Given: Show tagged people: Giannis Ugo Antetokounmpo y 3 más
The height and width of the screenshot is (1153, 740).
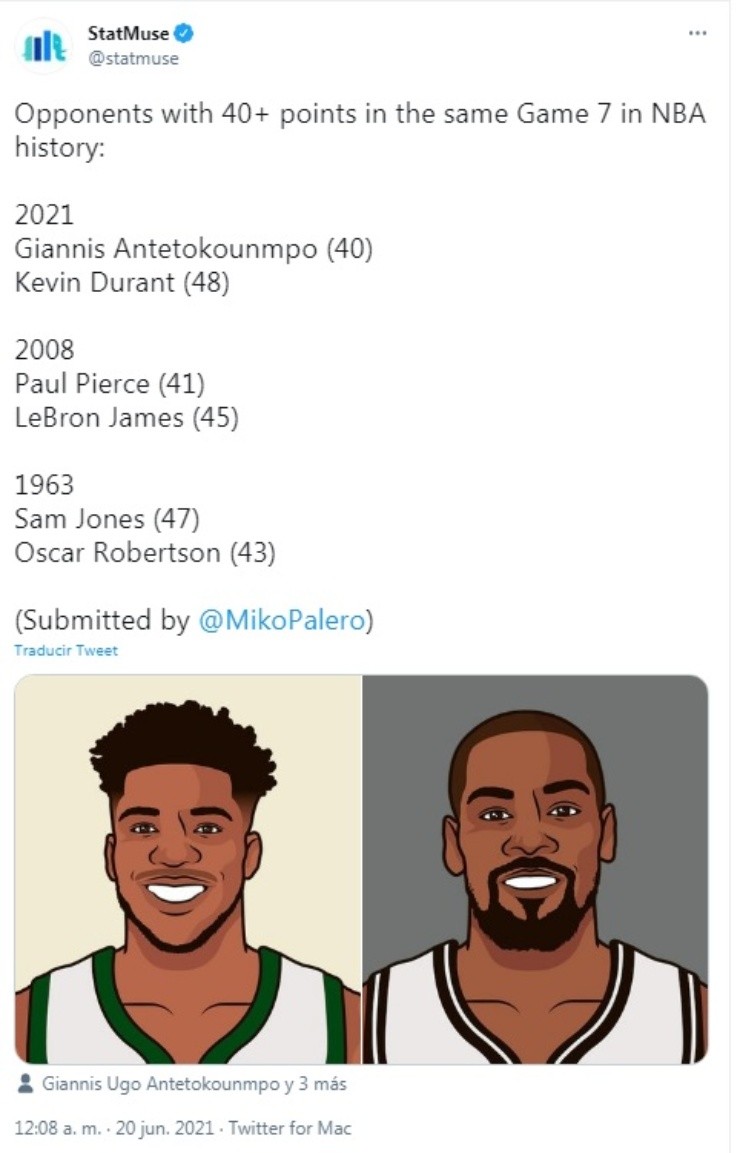Looking at the screenshot, I should point(193,1083).
